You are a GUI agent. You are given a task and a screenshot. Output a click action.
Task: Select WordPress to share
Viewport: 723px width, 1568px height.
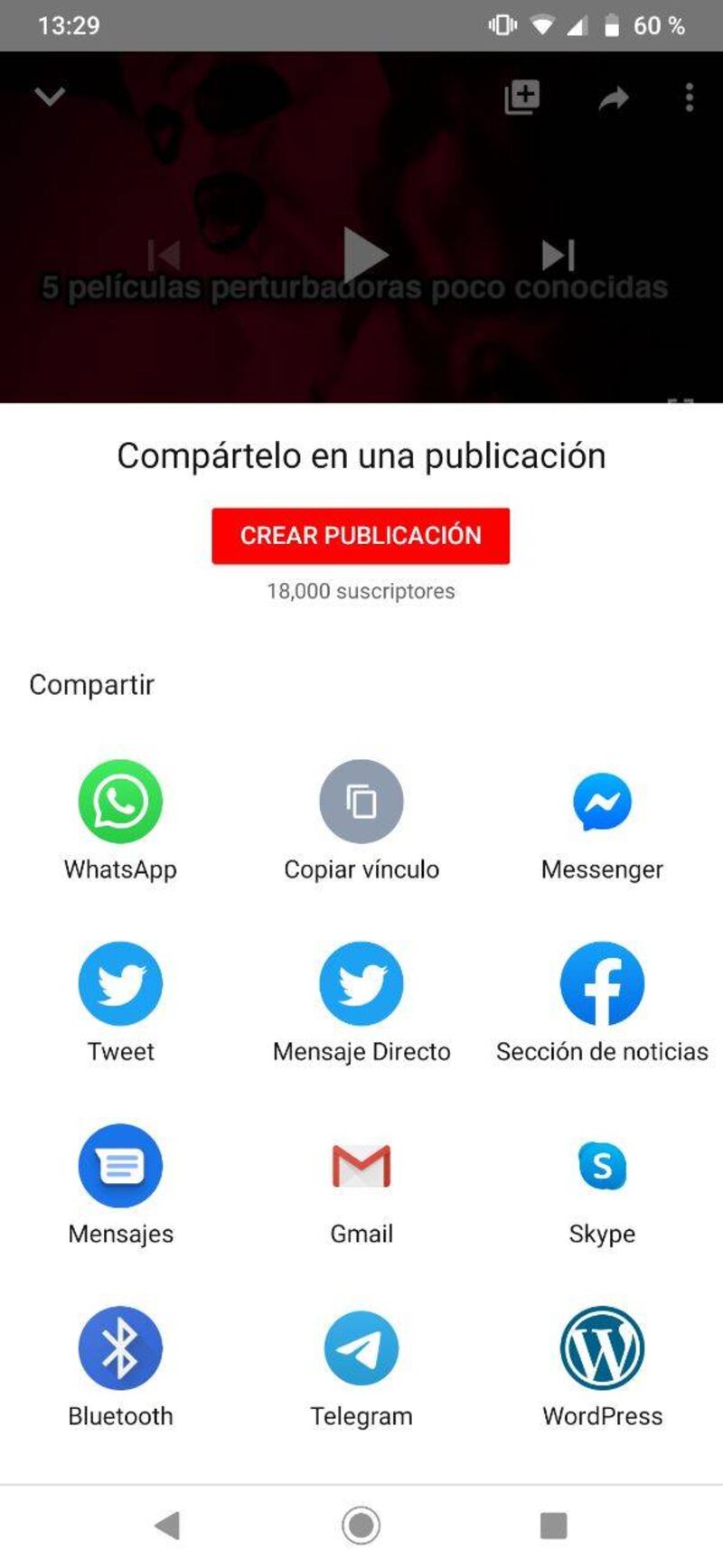602,1347
